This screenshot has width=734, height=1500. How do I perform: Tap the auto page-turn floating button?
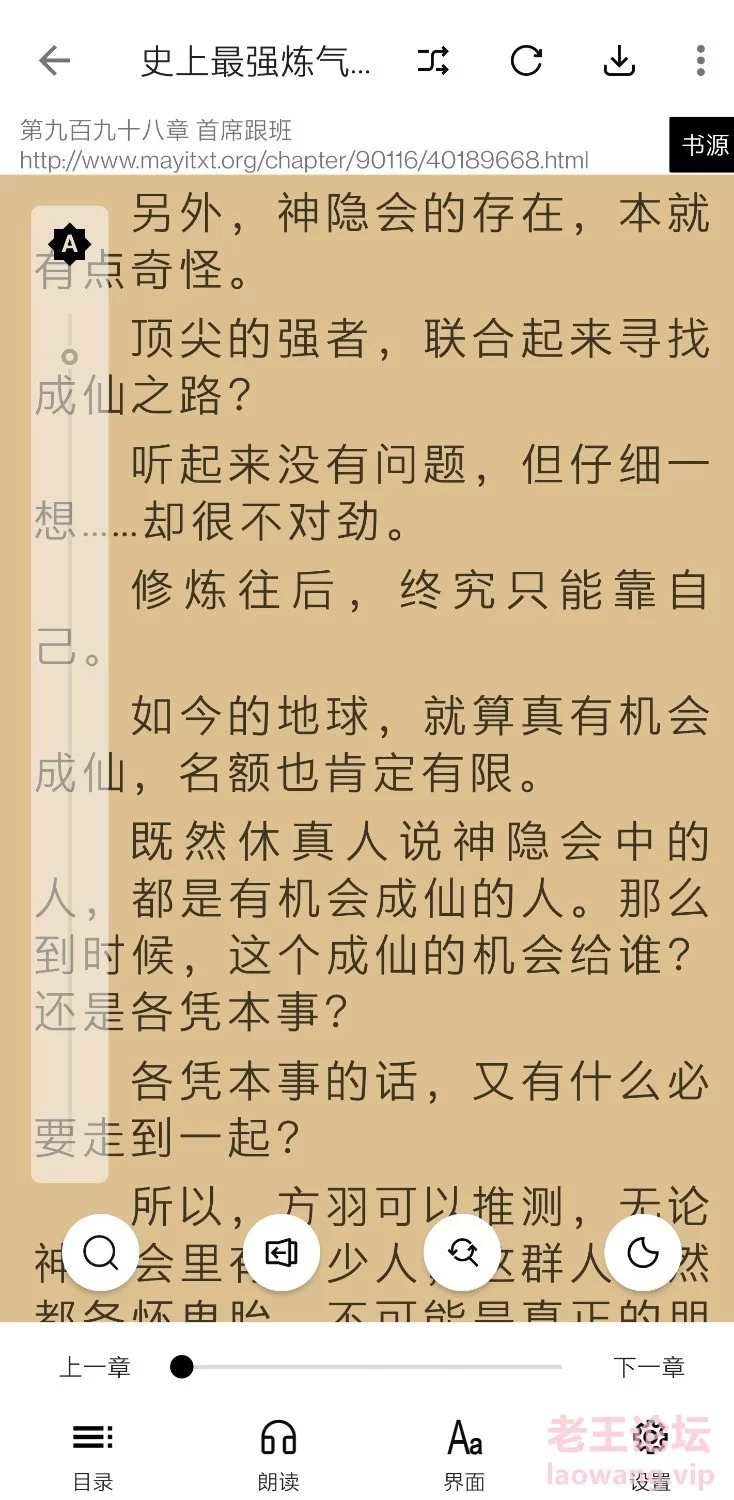click(x=282, y=1252)
